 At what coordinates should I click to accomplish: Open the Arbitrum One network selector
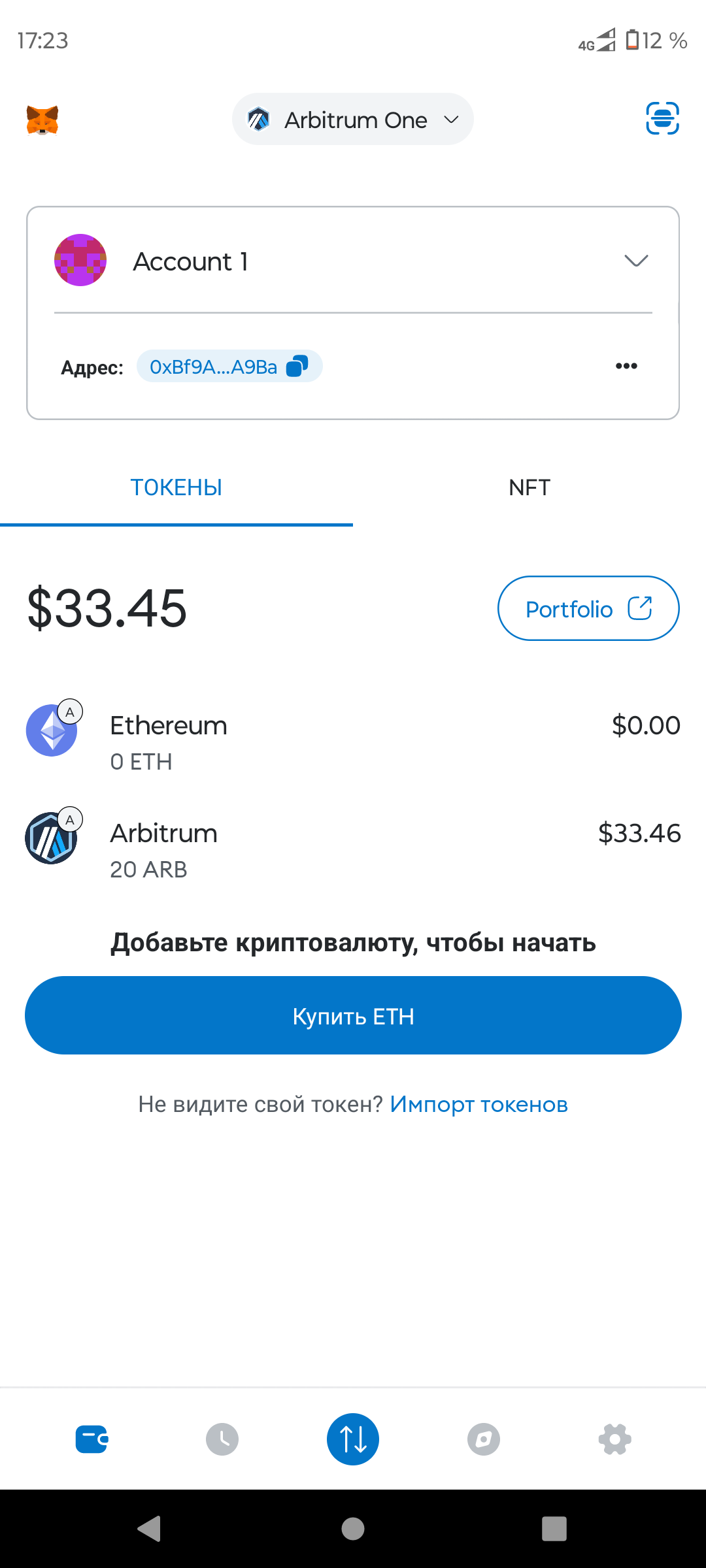tap(353, 119)
